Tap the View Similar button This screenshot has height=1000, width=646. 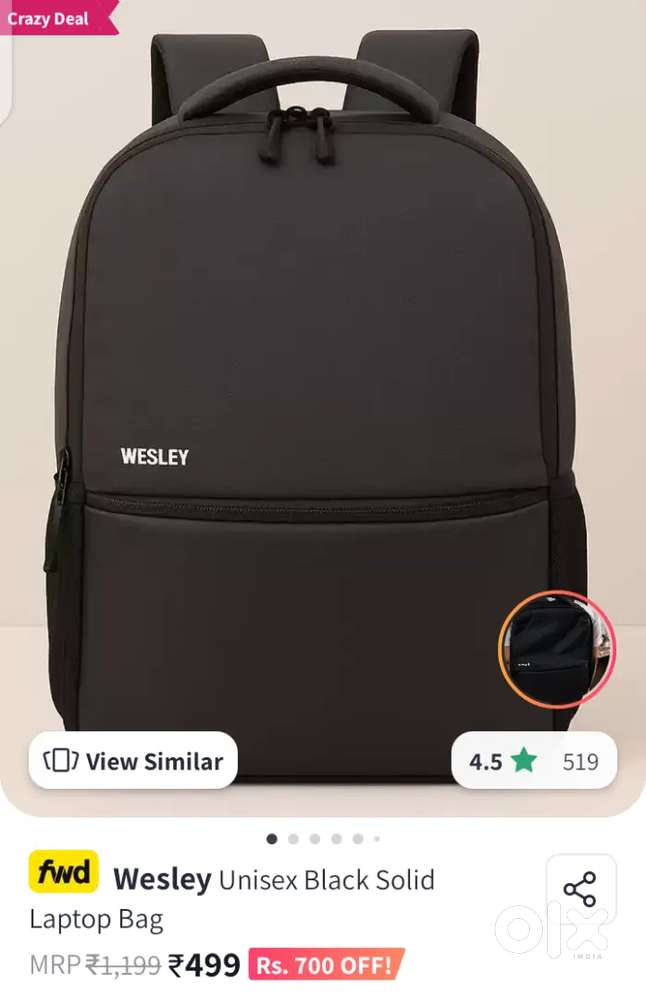point(133,761)
